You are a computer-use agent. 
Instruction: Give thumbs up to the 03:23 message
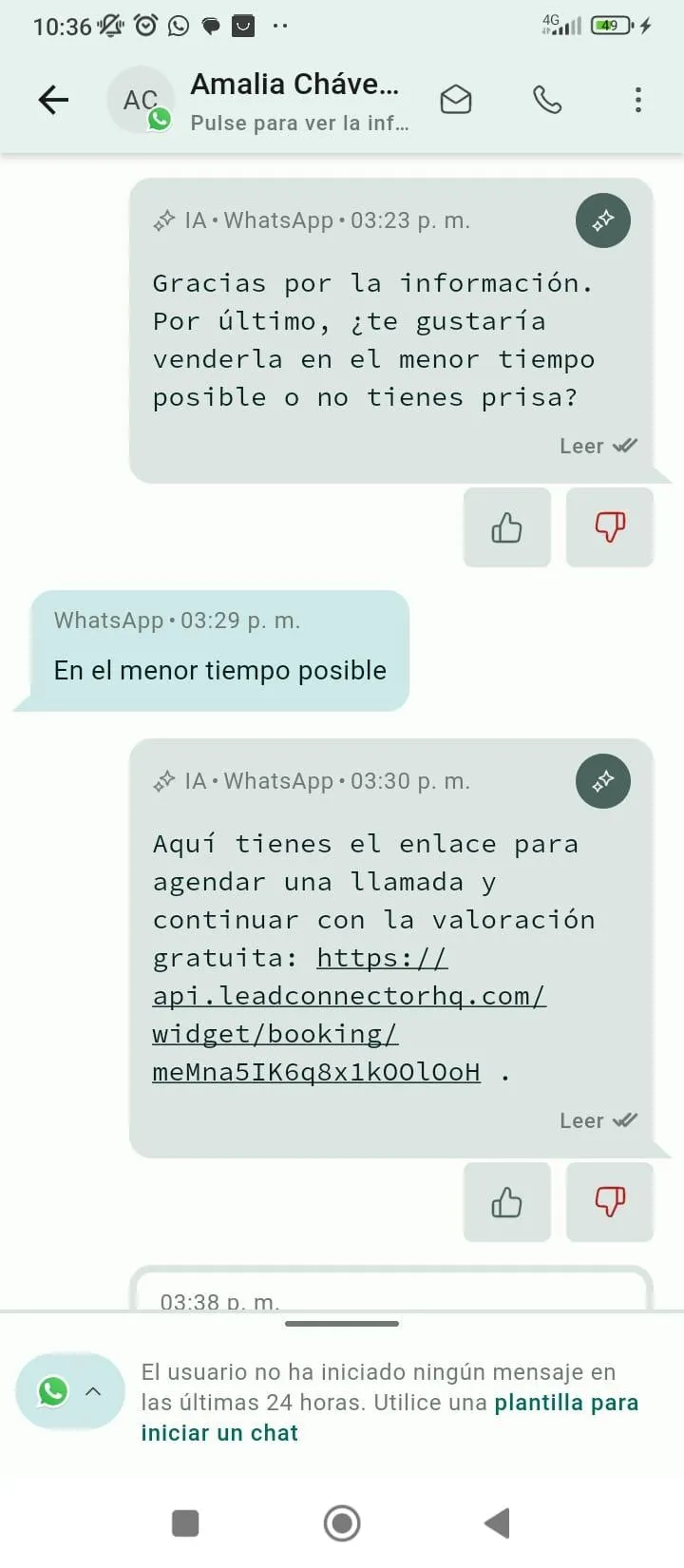[507, 527]
